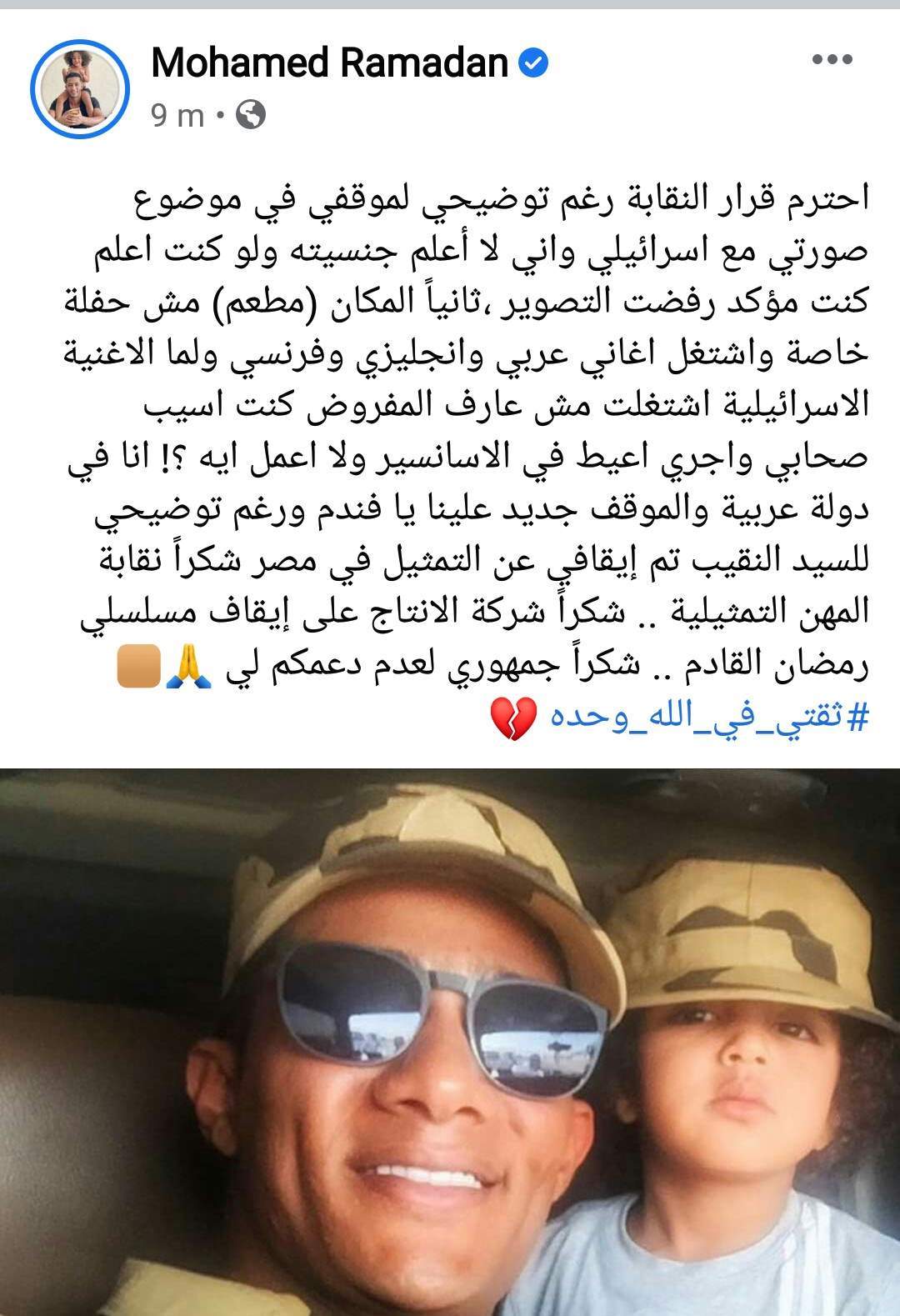The image size is (900, 1316).
Task: Open the Mohamed Ramadan profile name link
Action: click(x=330, y=63)
